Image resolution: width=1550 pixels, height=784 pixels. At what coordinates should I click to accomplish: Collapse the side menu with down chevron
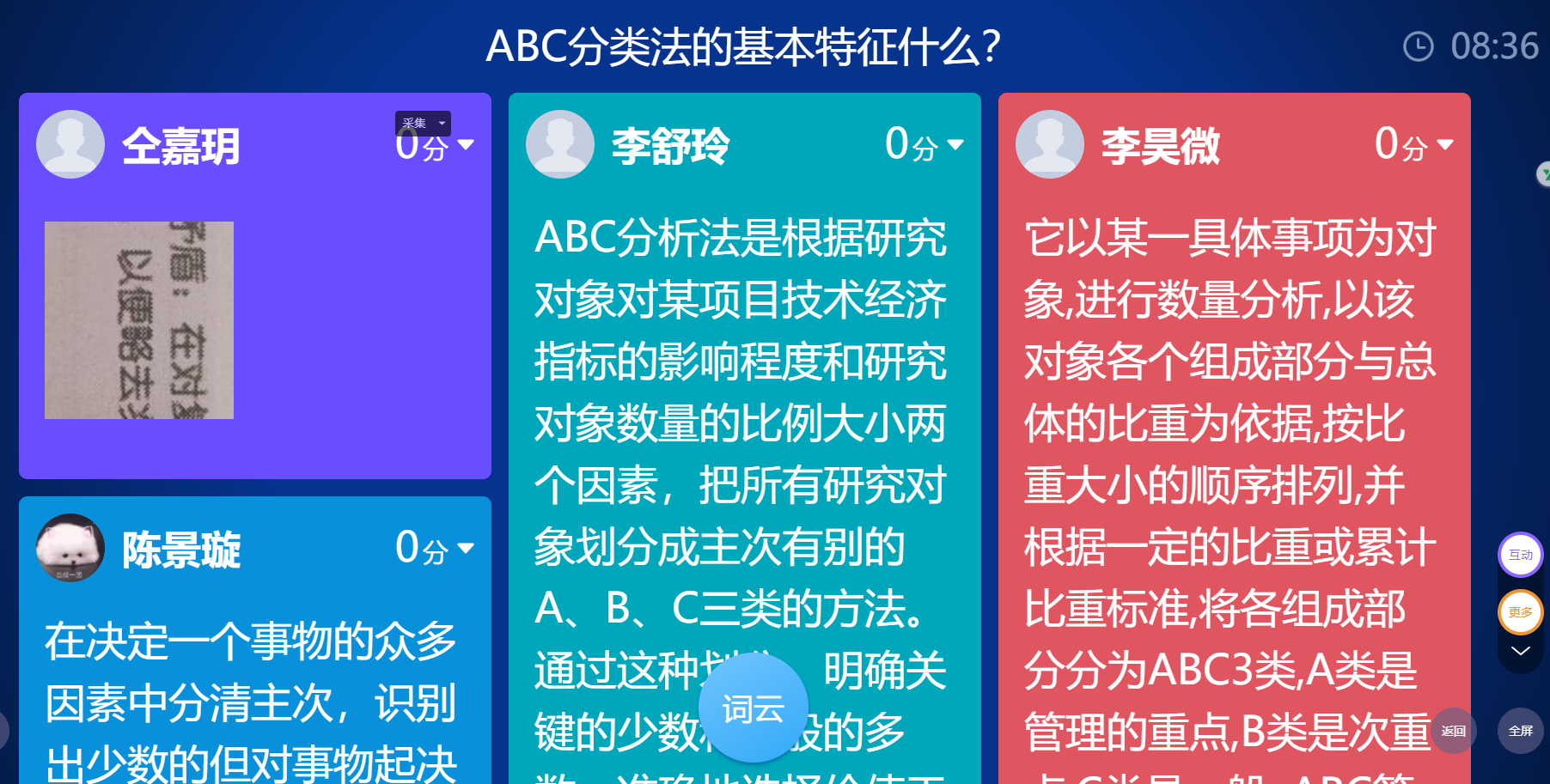tap(1520, 651)
